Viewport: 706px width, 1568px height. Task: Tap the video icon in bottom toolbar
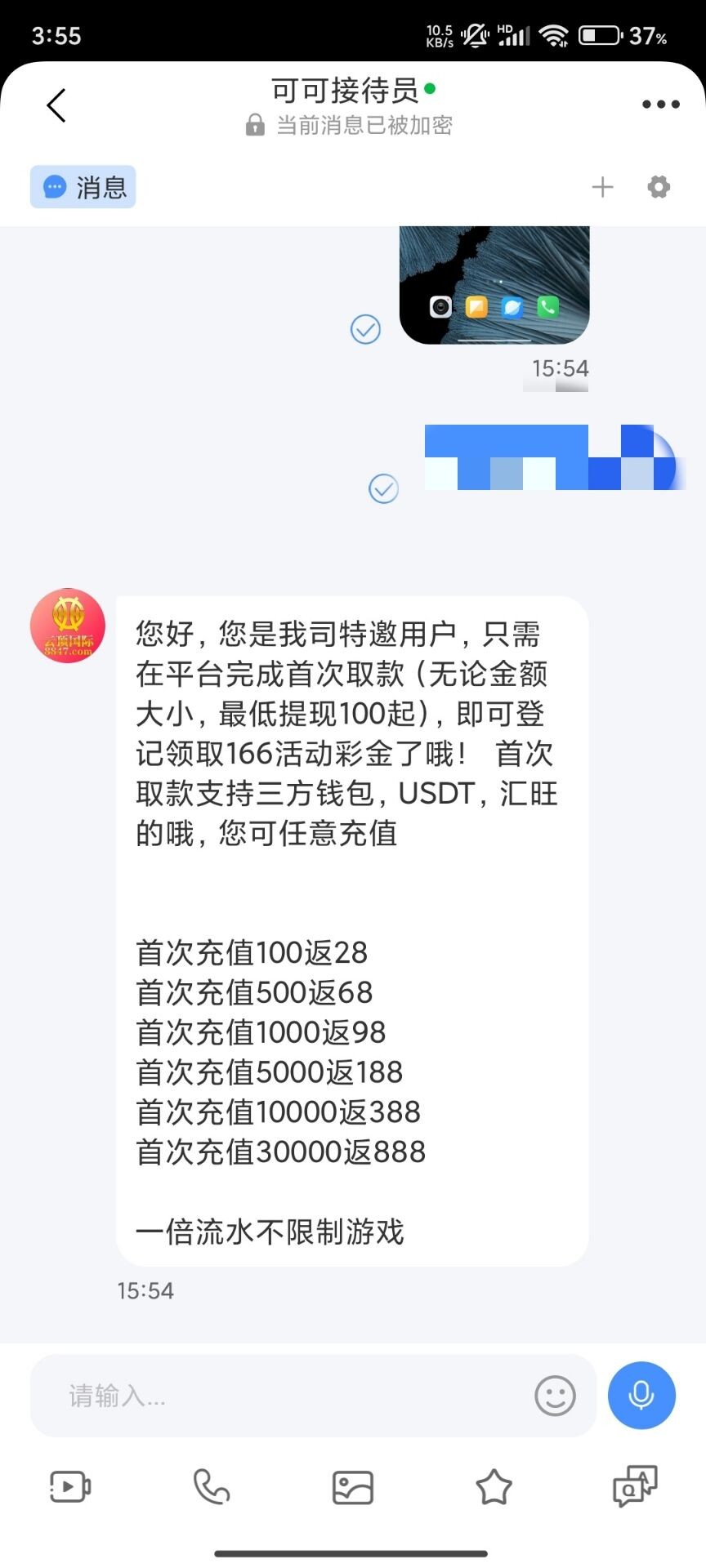coord(70,1486)
